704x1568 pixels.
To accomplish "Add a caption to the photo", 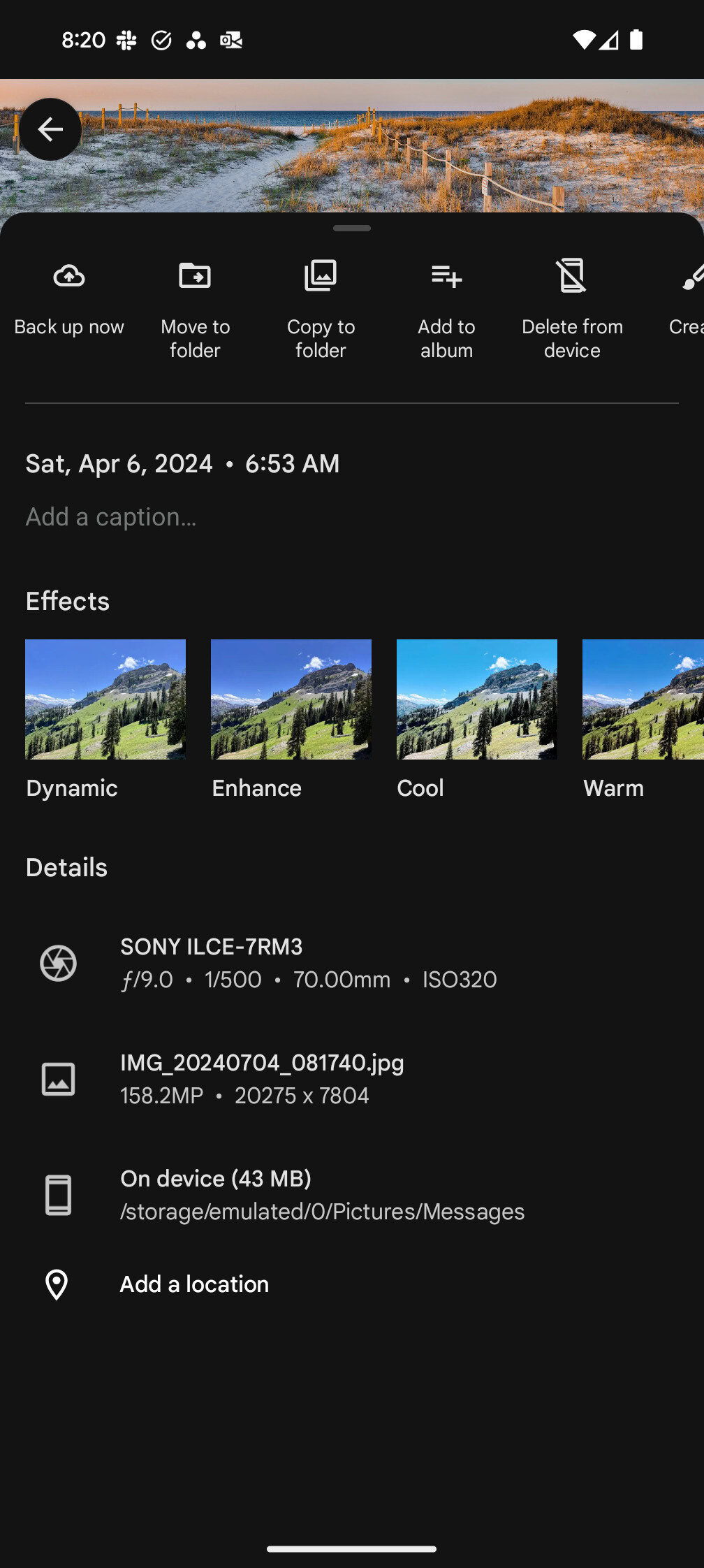I will pyautogui.click(x=112, y=517).
